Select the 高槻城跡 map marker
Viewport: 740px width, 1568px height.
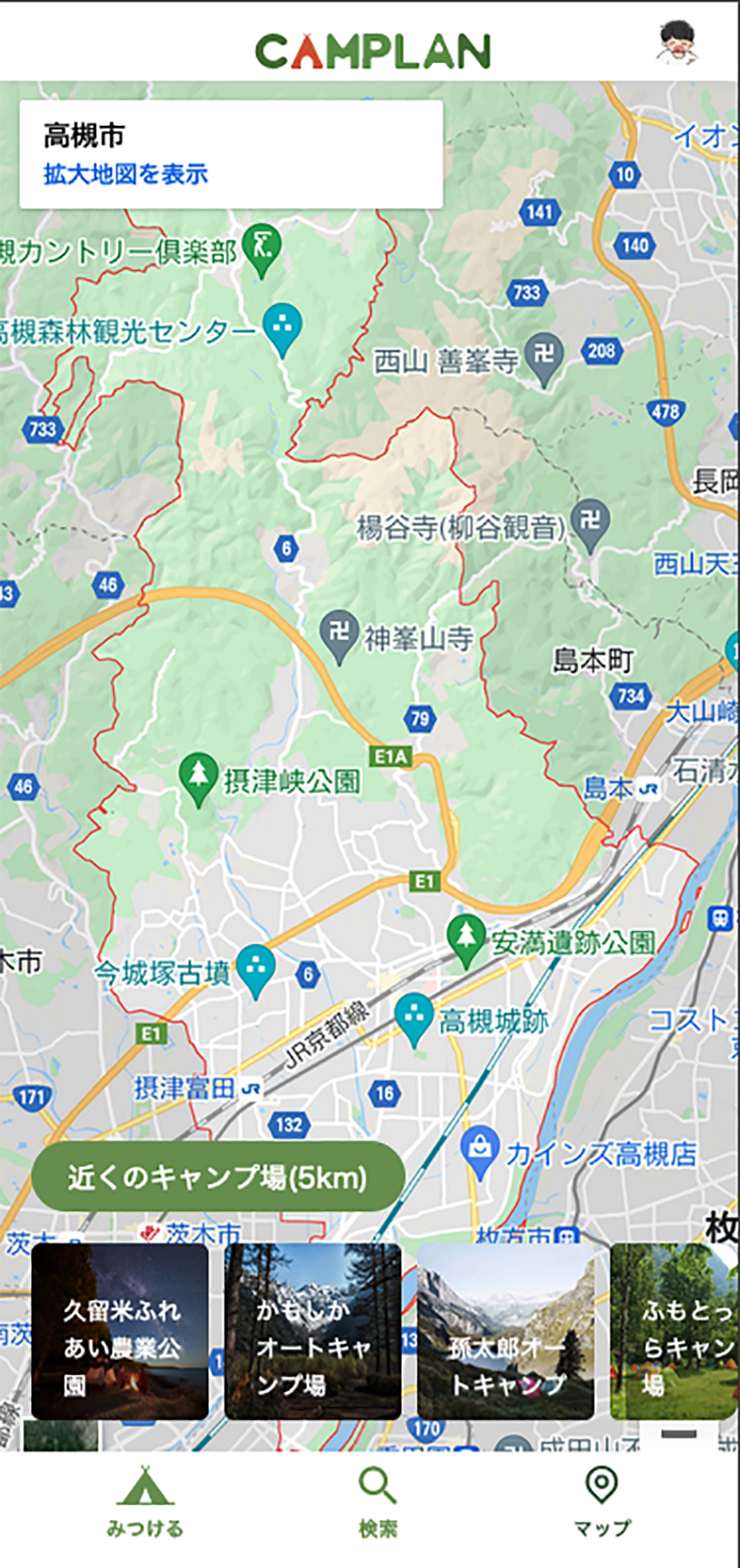click(x=413, y=1017)
